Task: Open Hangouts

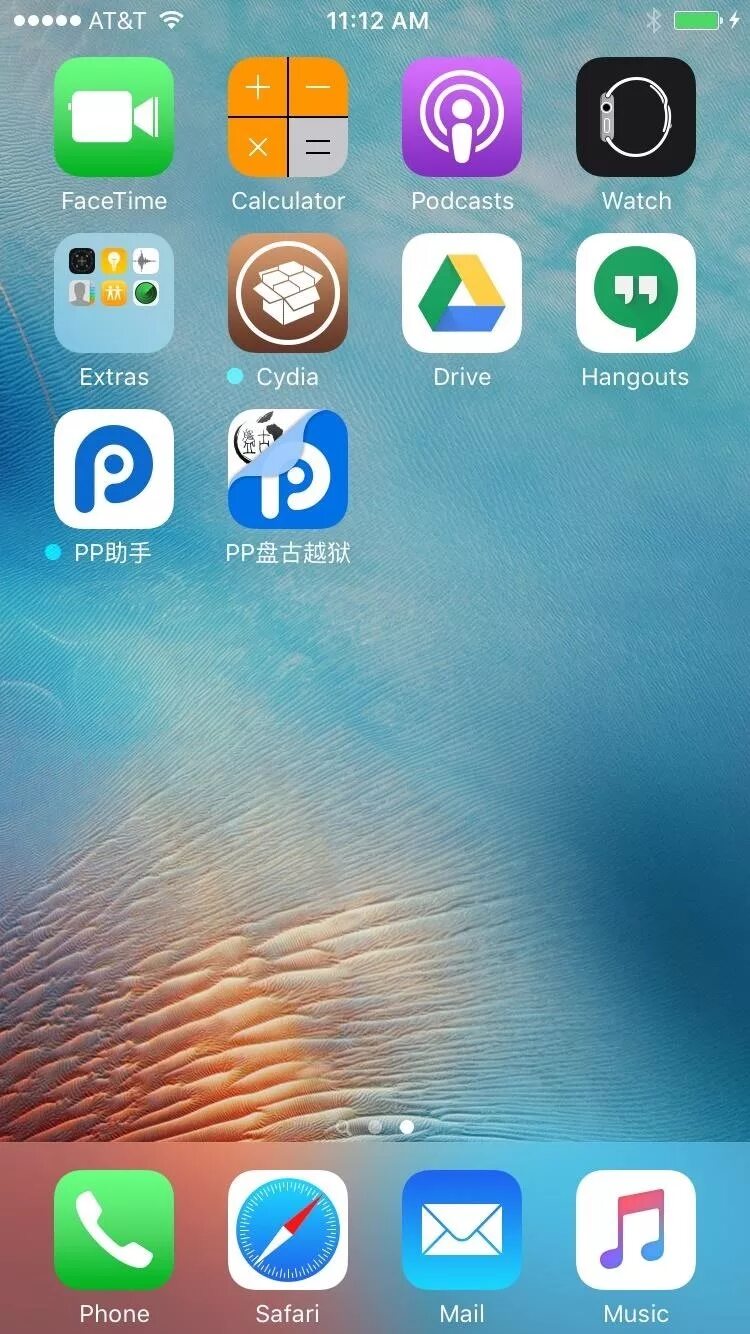Action: coord(636,293)
